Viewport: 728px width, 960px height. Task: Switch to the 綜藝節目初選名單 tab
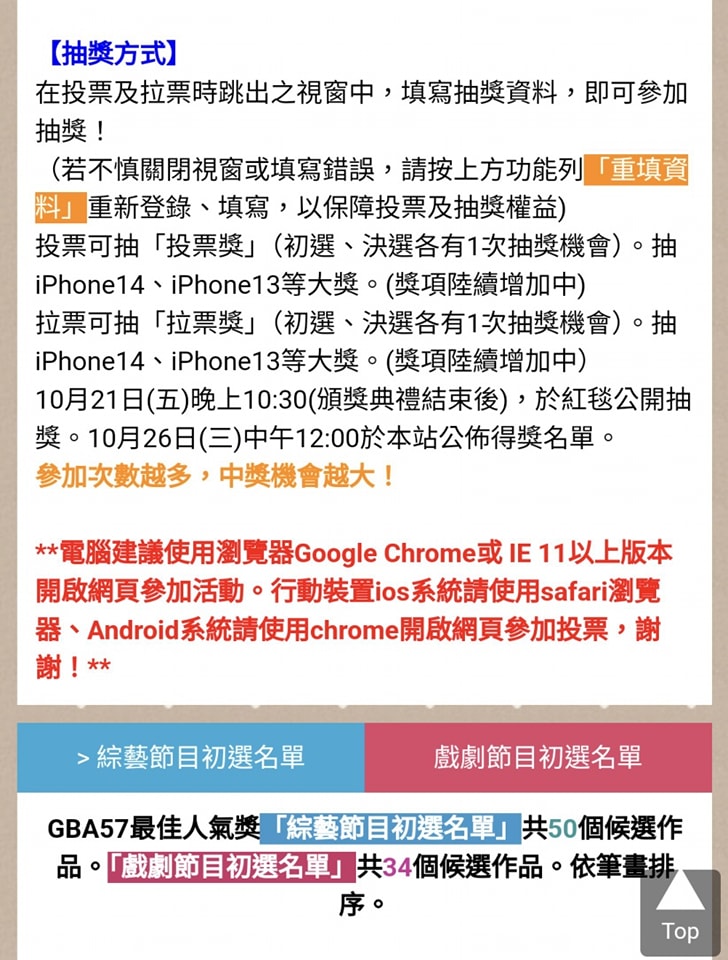click(x=190, y=757)
